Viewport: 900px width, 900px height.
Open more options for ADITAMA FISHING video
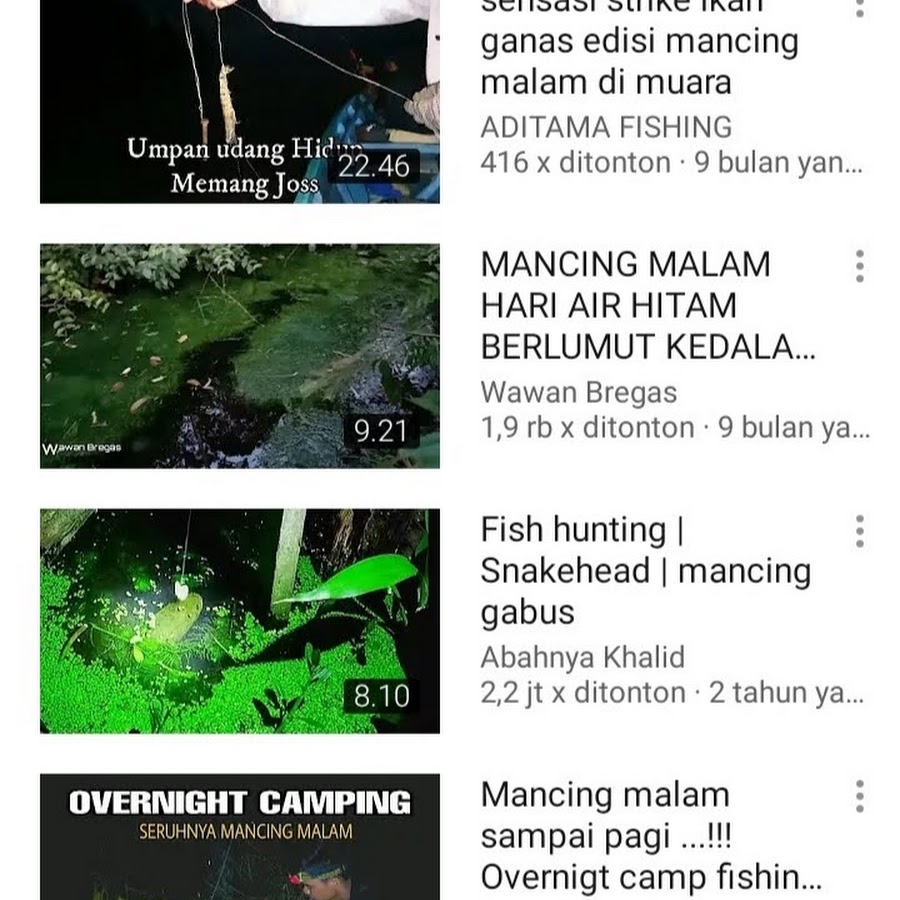coord(859,8)
